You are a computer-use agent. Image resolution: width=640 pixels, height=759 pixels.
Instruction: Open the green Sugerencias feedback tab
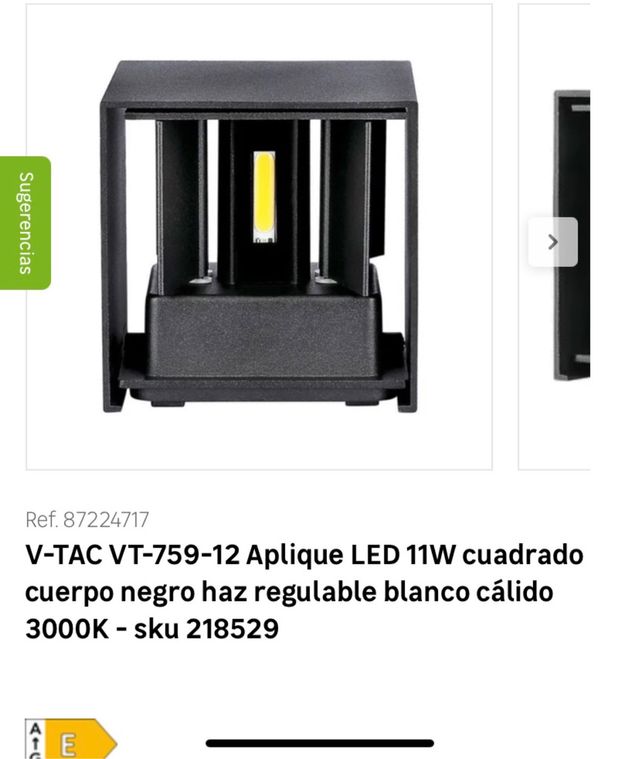point(25,222)
